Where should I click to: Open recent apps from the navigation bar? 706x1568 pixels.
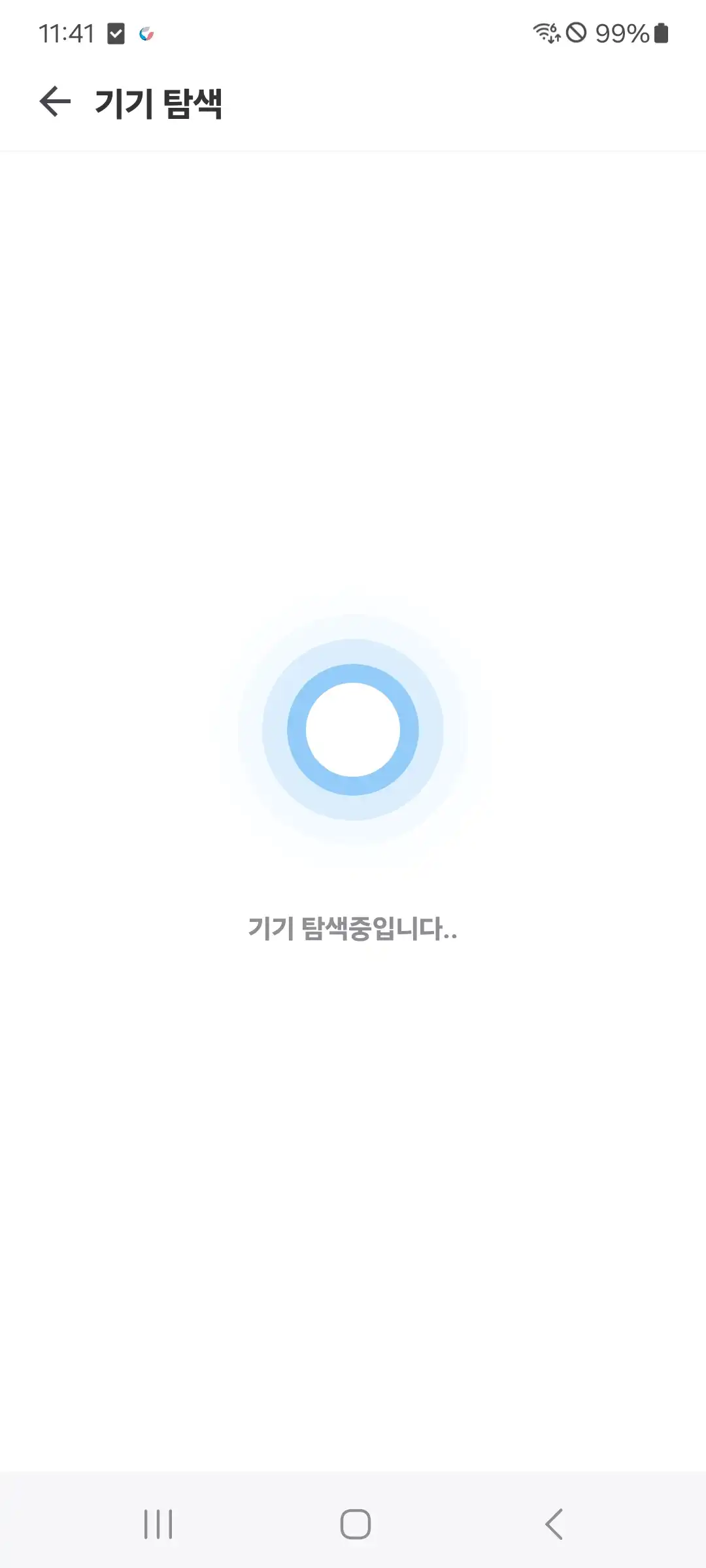coord(158,1524)
